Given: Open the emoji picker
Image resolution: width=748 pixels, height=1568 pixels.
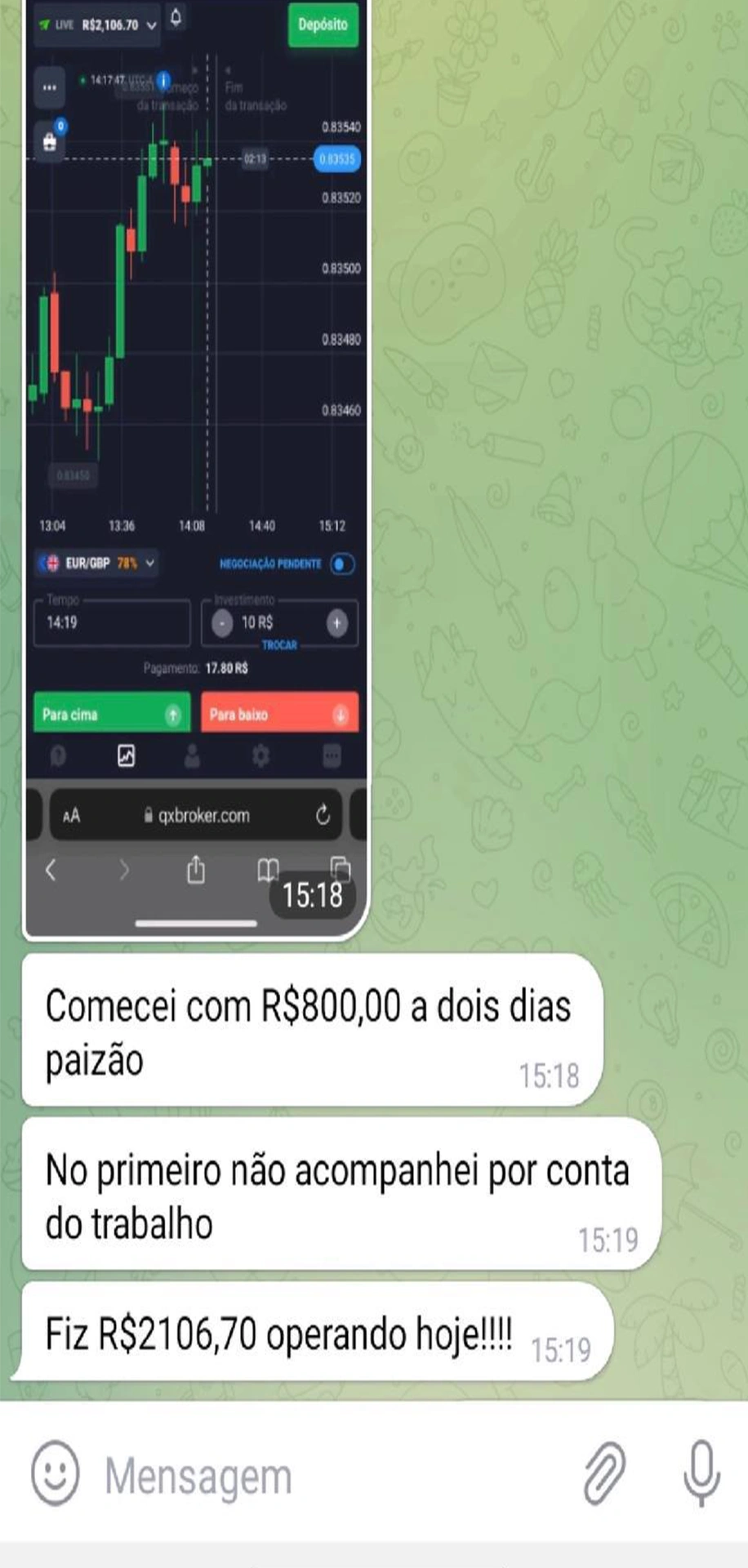Looking at the screenshot, I should tap(55, 1474).
